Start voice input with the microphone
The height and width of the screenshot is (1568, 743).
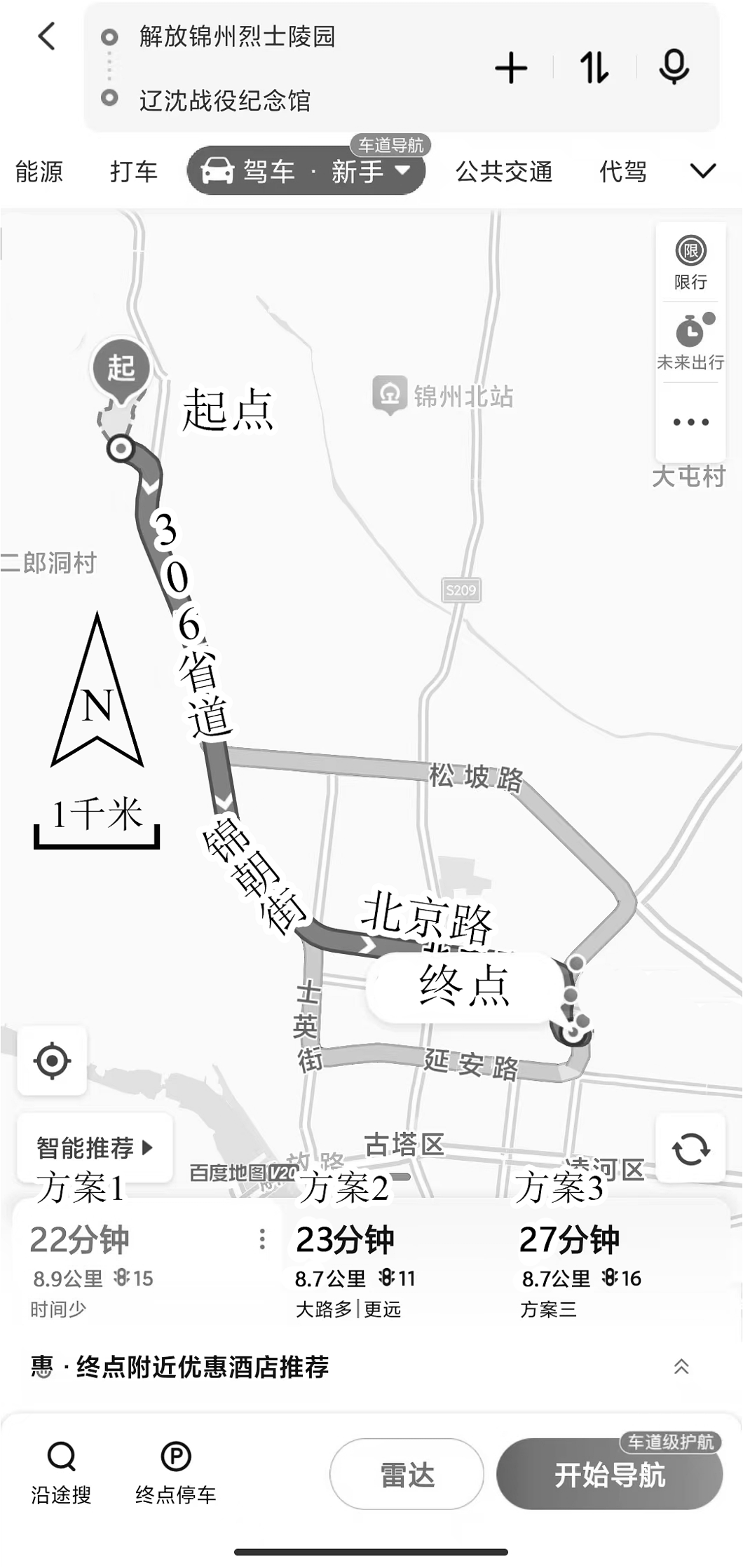[x=674, y=68]
